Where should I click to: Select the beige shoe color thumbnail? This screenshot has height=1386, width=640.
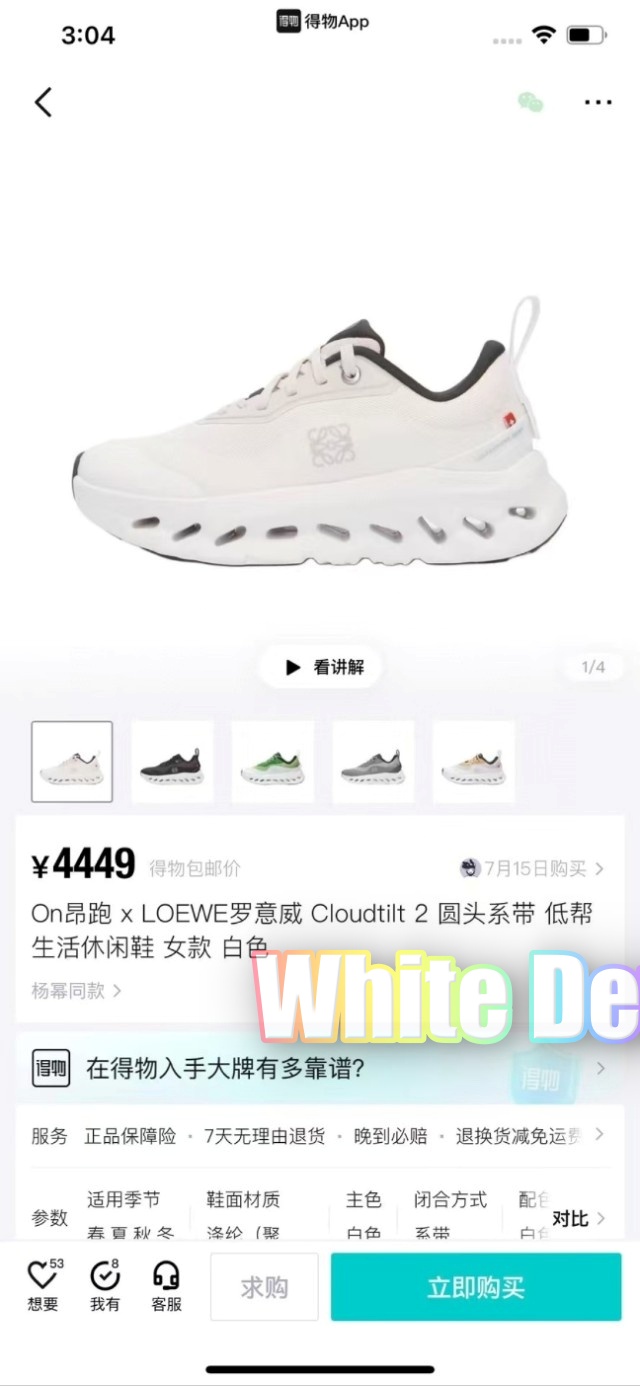point(473,762)
